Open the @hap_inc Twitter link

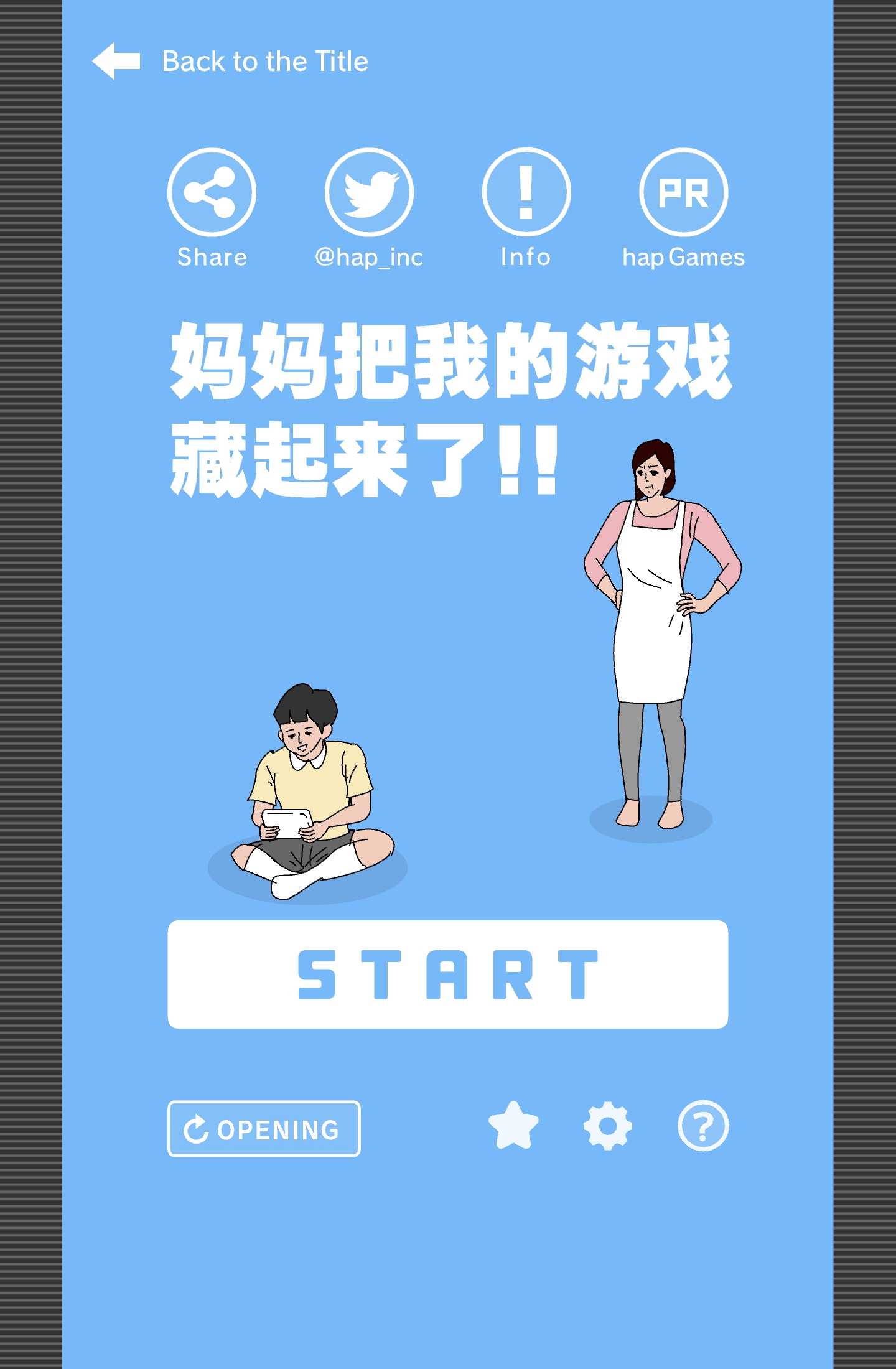(369, 192)
